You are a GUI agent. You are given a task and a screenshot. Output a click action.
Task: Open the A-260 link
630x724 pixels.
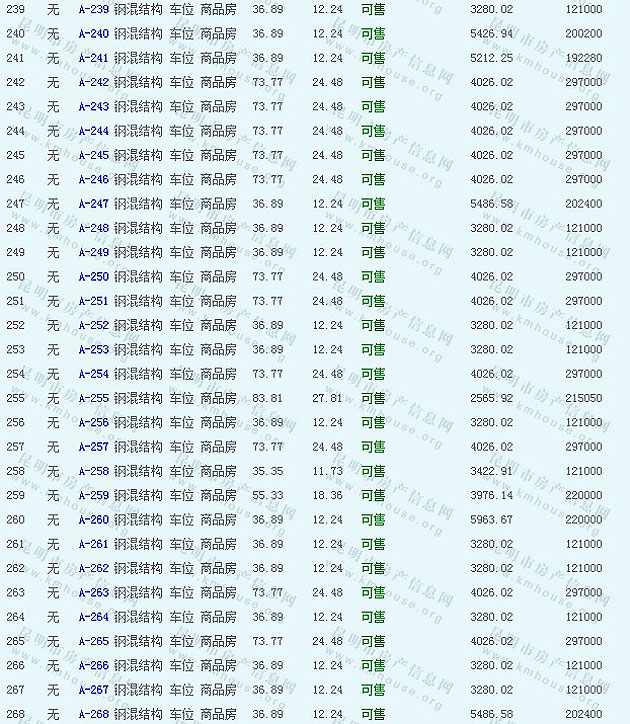[93, 520]
